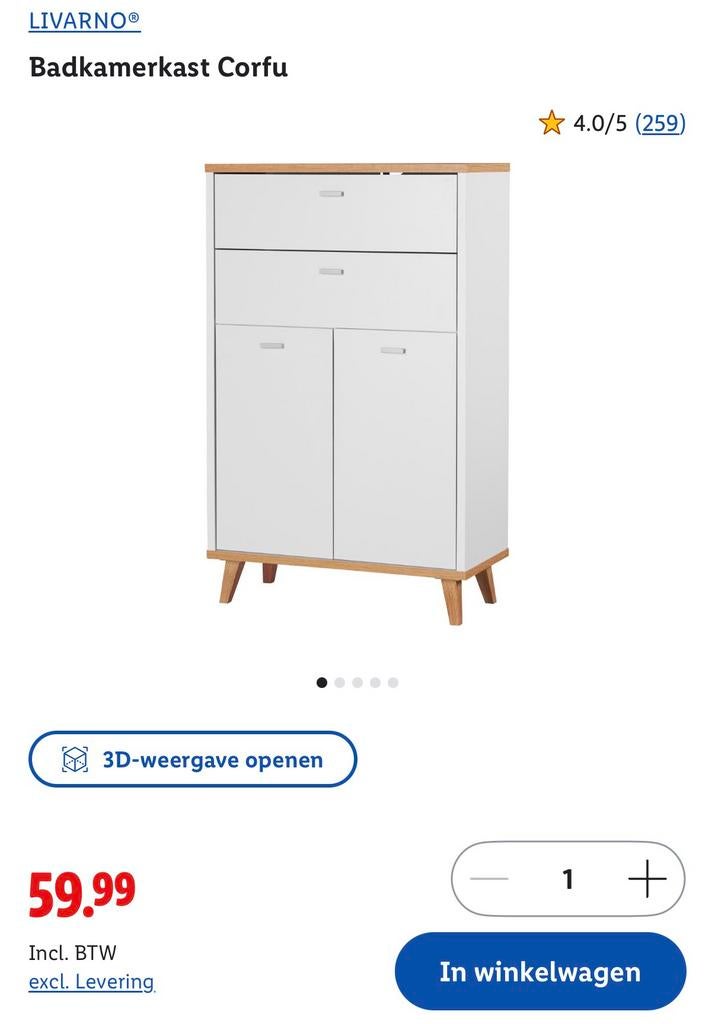The height and width of the screenshot is (1024, 715).
Task: Decrease quantity with the minus button
Action: [x=490, y=879]
